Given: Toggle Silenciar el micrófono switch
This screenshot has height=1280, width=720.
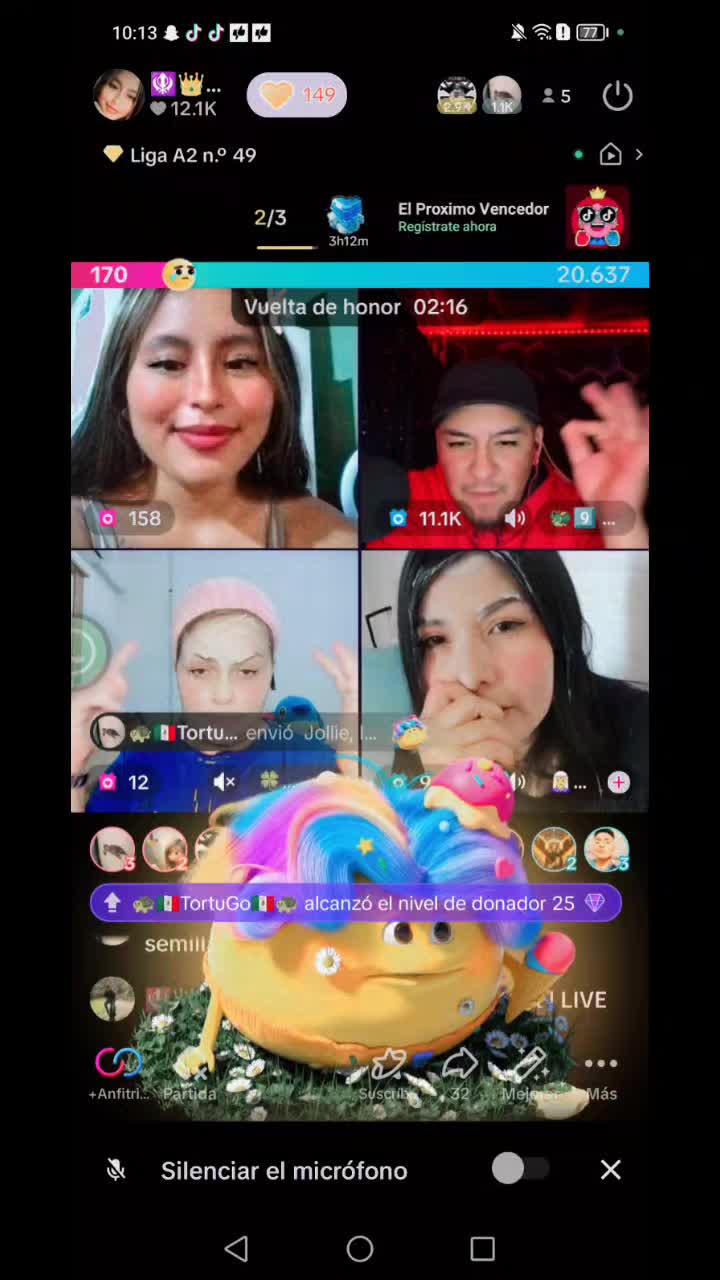Looking at the screenshot, I should [520, 1169].
